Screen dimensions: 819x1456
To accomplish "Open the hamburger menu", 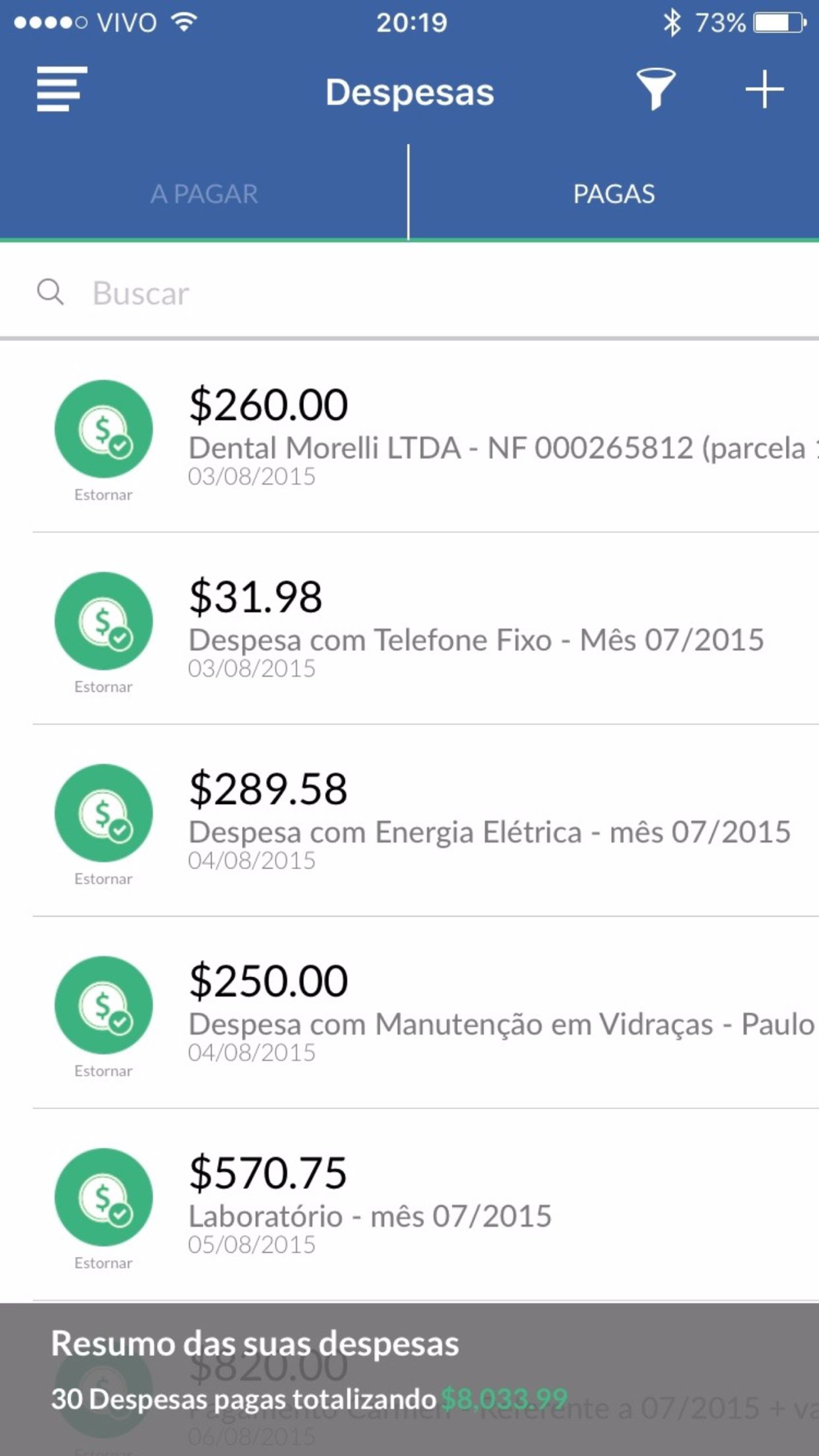I will (61, 89).
